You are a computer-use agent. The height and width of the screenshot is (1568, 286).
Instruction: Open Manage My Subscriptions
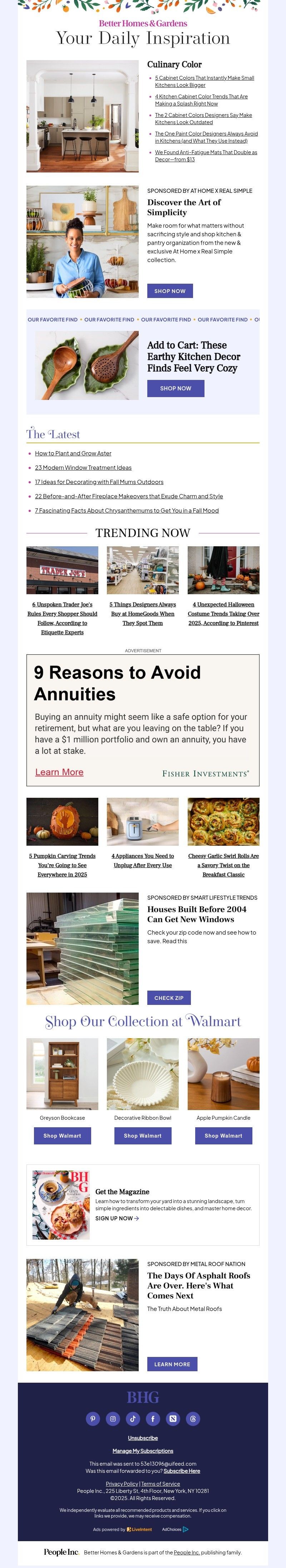143,1451
